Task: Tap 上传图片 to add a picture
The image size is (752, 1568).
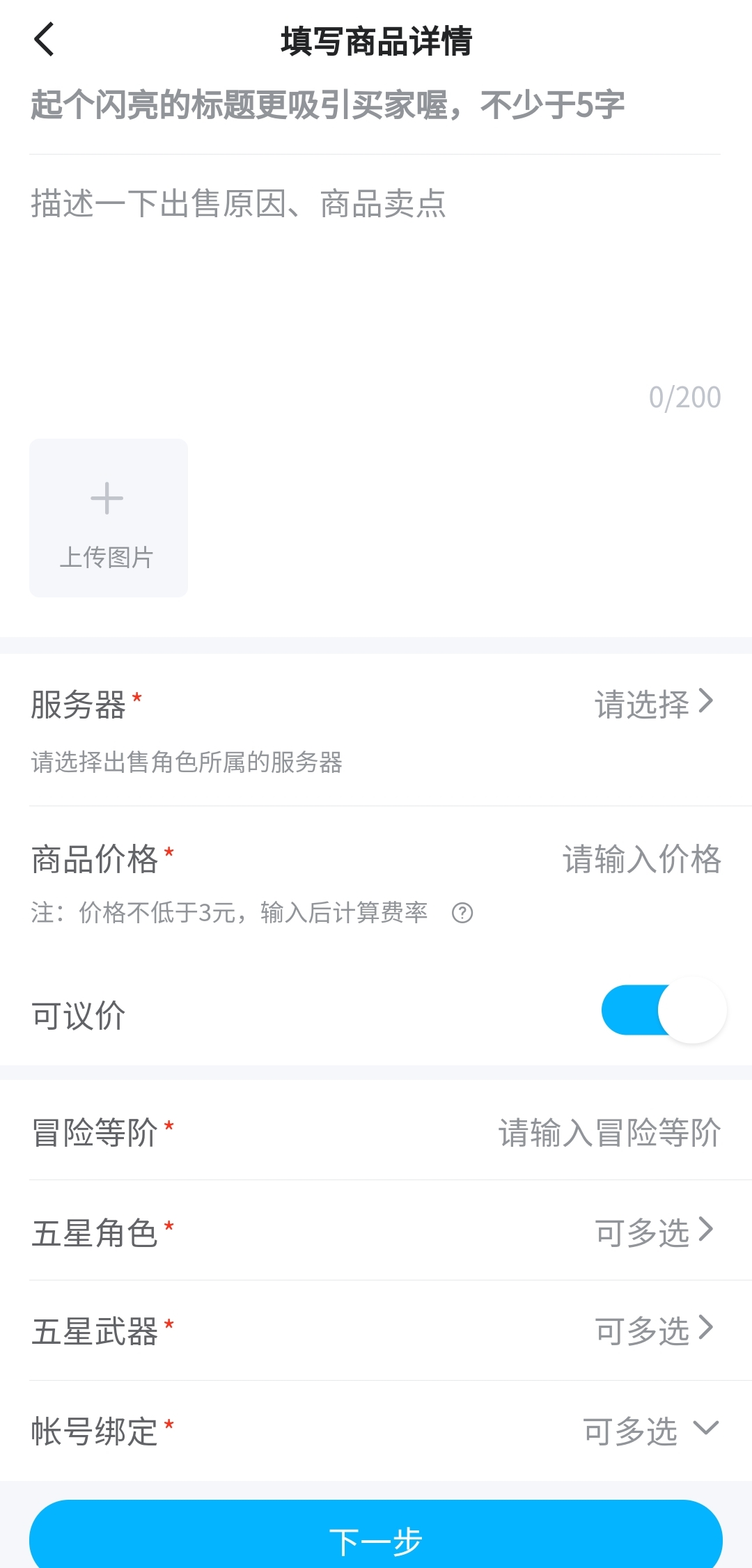Action: (108, 518)
